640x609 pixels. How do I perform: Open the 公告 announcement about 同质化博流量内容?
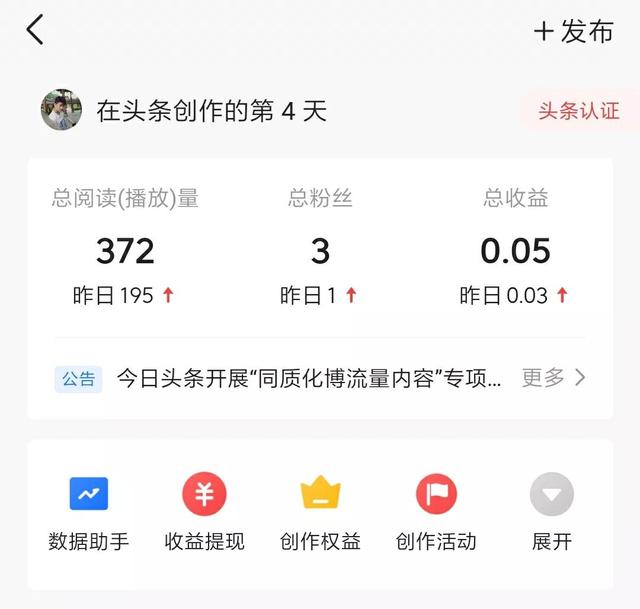pyautogui.click(x=309, y=378)
